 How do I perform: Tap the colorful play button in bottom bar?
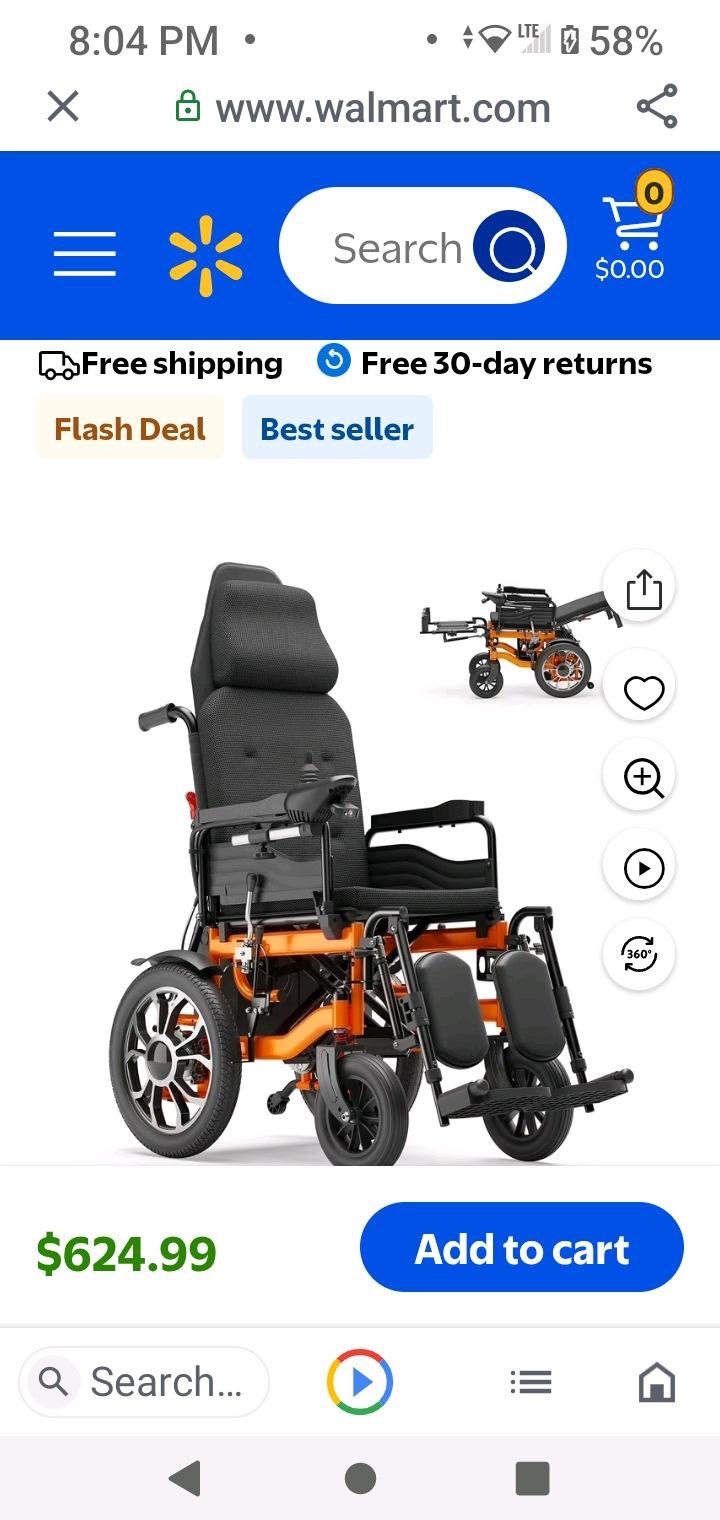click(360, 1382)
